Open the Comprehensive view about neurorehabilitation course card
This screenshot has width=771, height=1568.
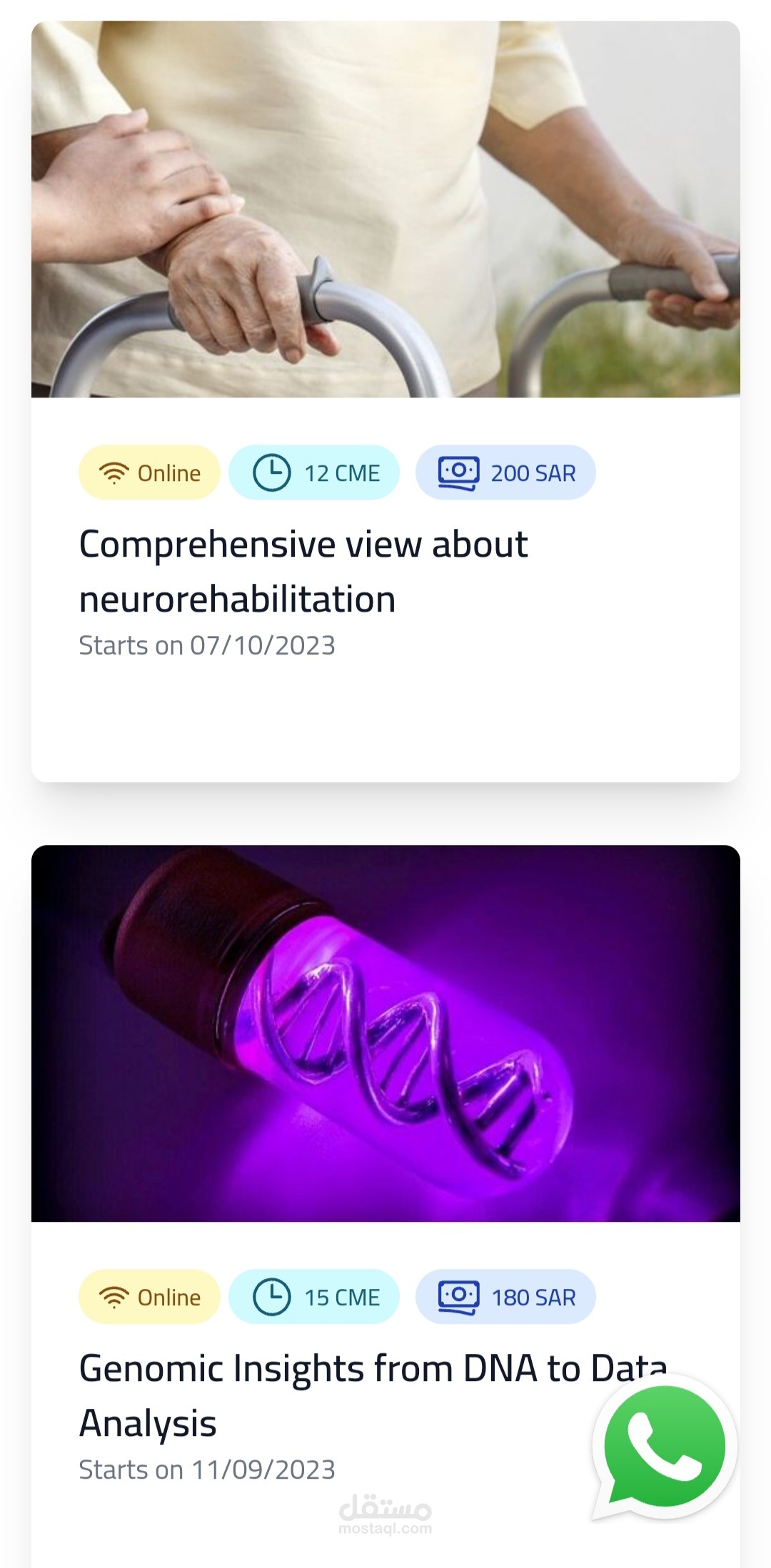pos(303,571)
